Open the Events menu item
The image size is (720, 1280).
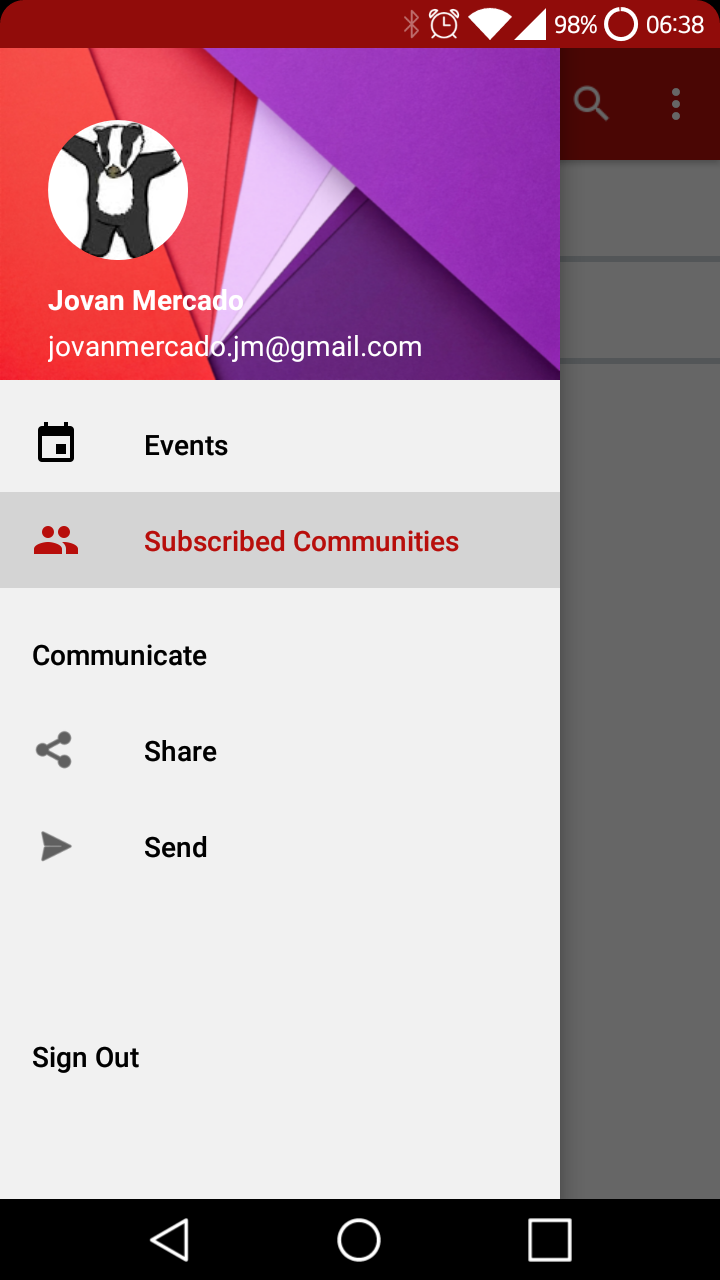pyautogui.click(x=186, y=445)
